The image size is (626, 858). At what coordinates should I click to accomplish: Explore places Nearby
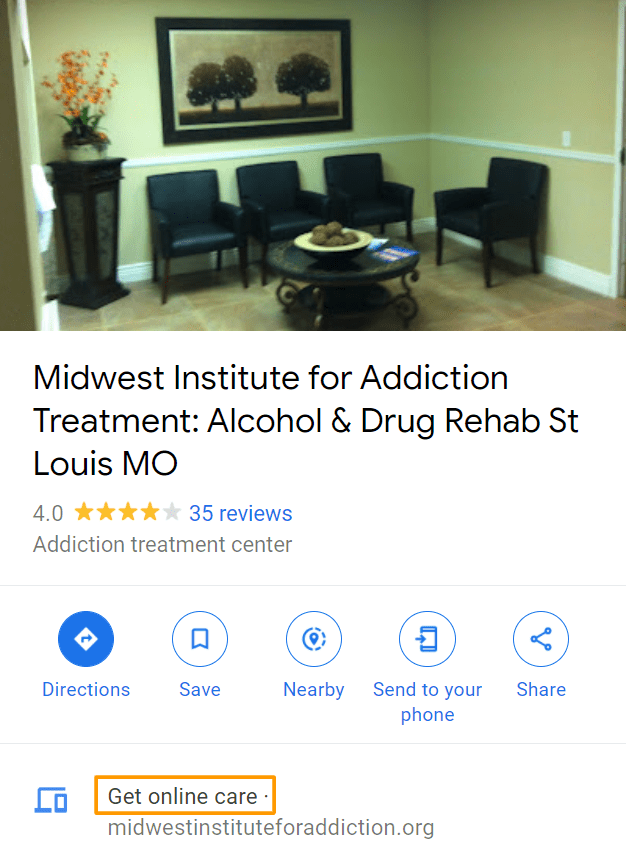(x=314, y=639)
